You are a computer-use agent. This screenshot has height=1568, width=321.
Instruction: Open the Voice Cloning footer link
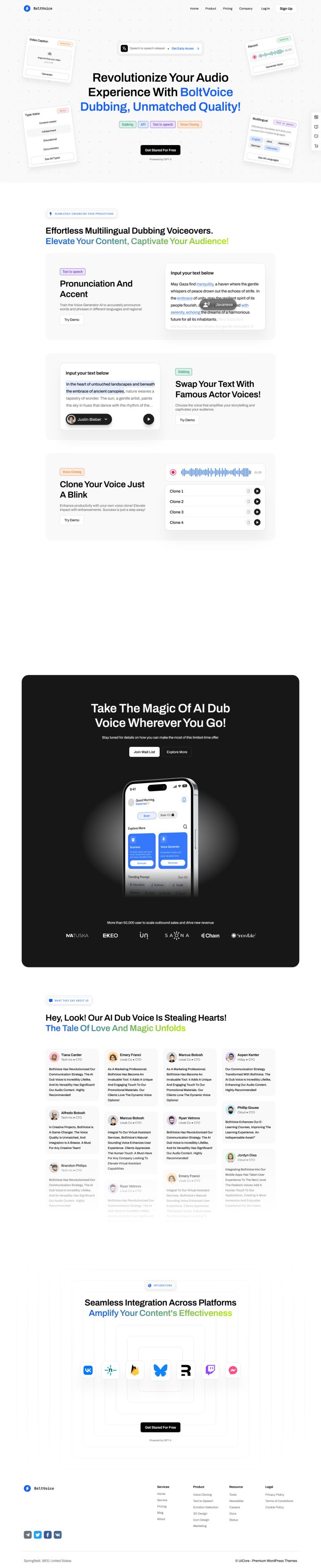coord(202,1494)
